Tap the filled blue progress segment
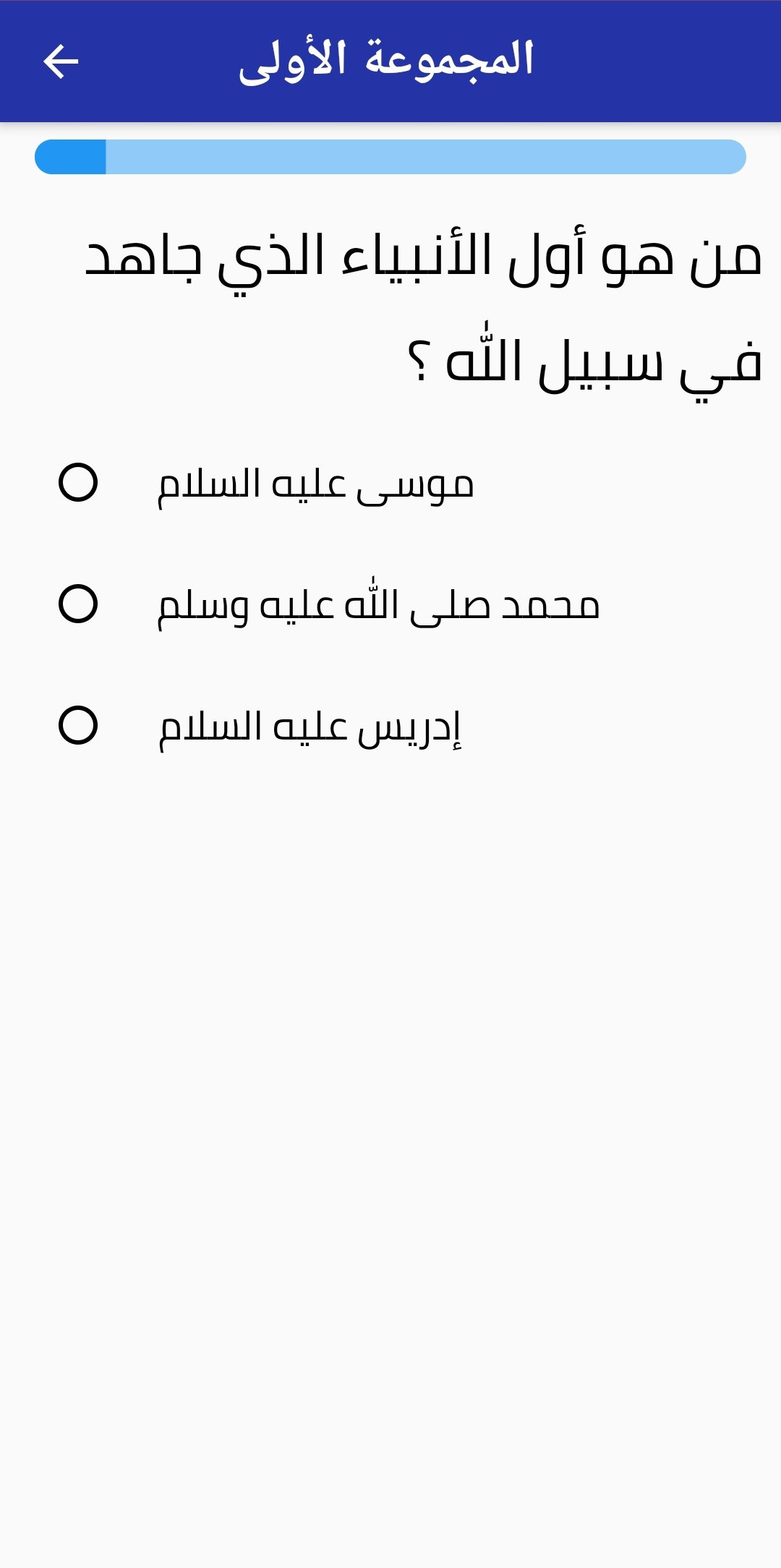Image resolution: width=781 pixels, height=1568 pixels. (72, 157)
